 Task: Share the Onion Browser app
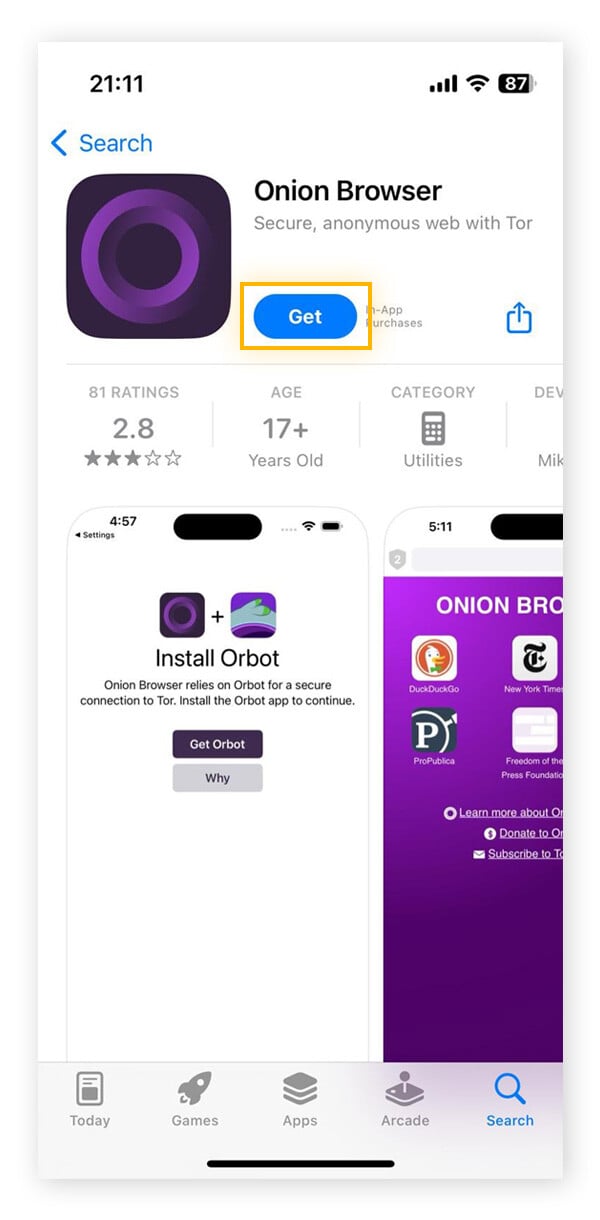pos(519,318)
